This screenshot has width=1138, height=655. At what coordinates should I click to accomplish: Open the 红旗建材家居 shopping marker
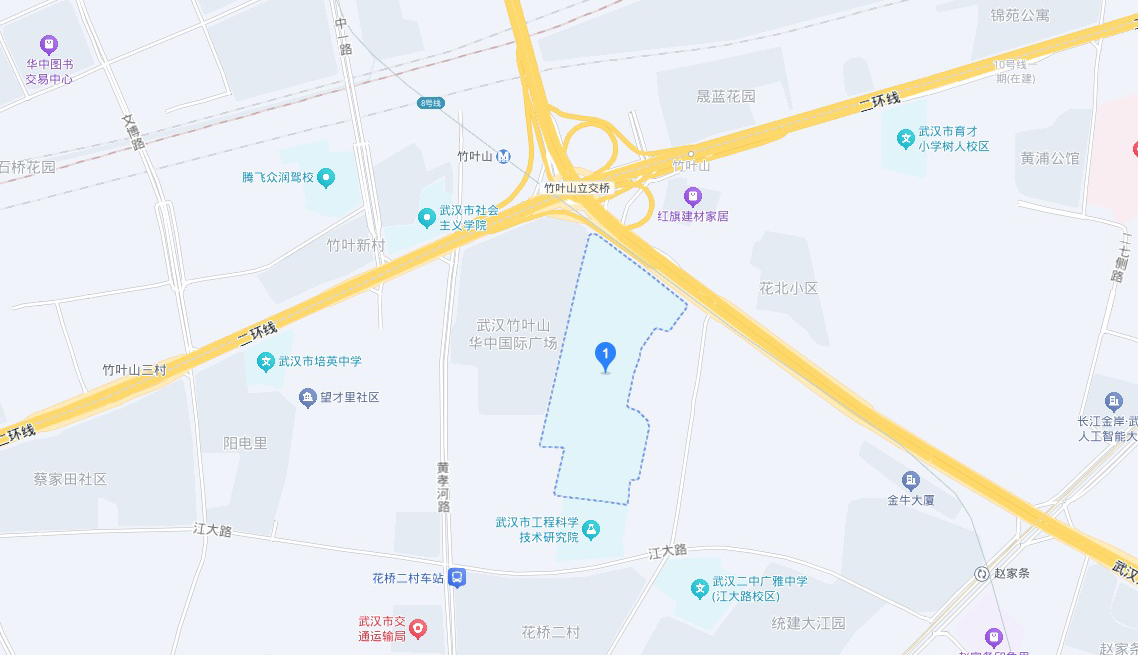pos(692,196)
